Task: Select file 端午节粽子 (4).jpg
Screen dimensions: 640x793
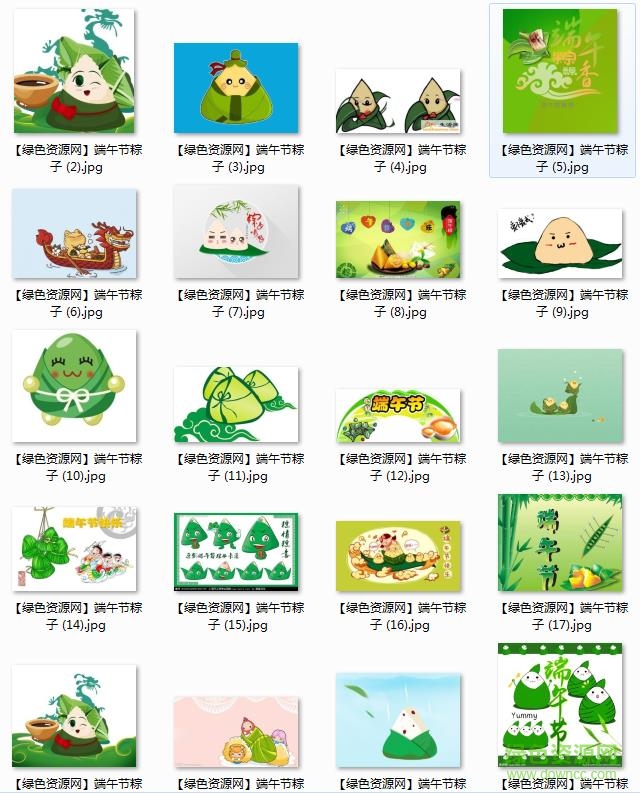Action: (398, 102)
